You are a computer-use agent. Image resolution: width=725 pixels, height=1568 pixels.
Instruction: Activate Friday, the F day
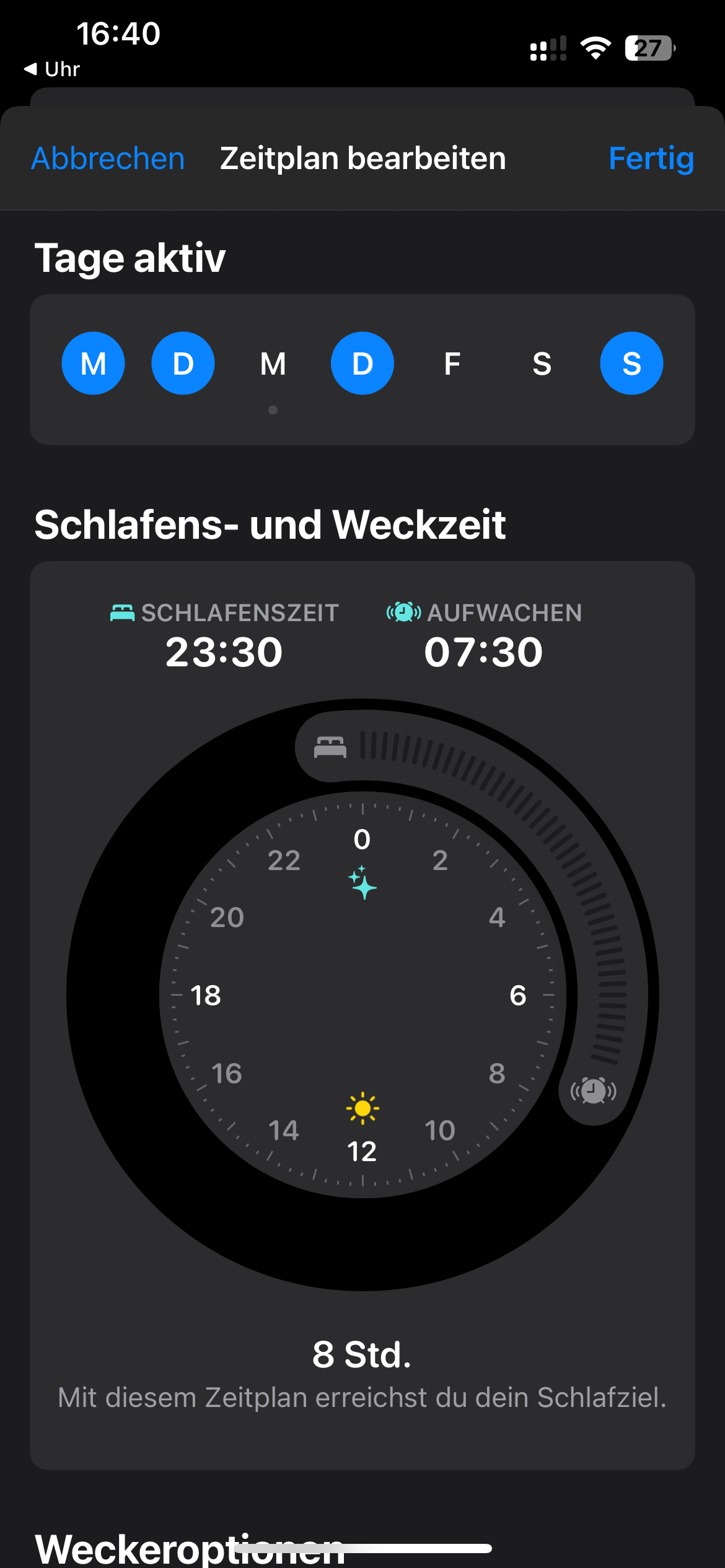[x=452, y=364]
